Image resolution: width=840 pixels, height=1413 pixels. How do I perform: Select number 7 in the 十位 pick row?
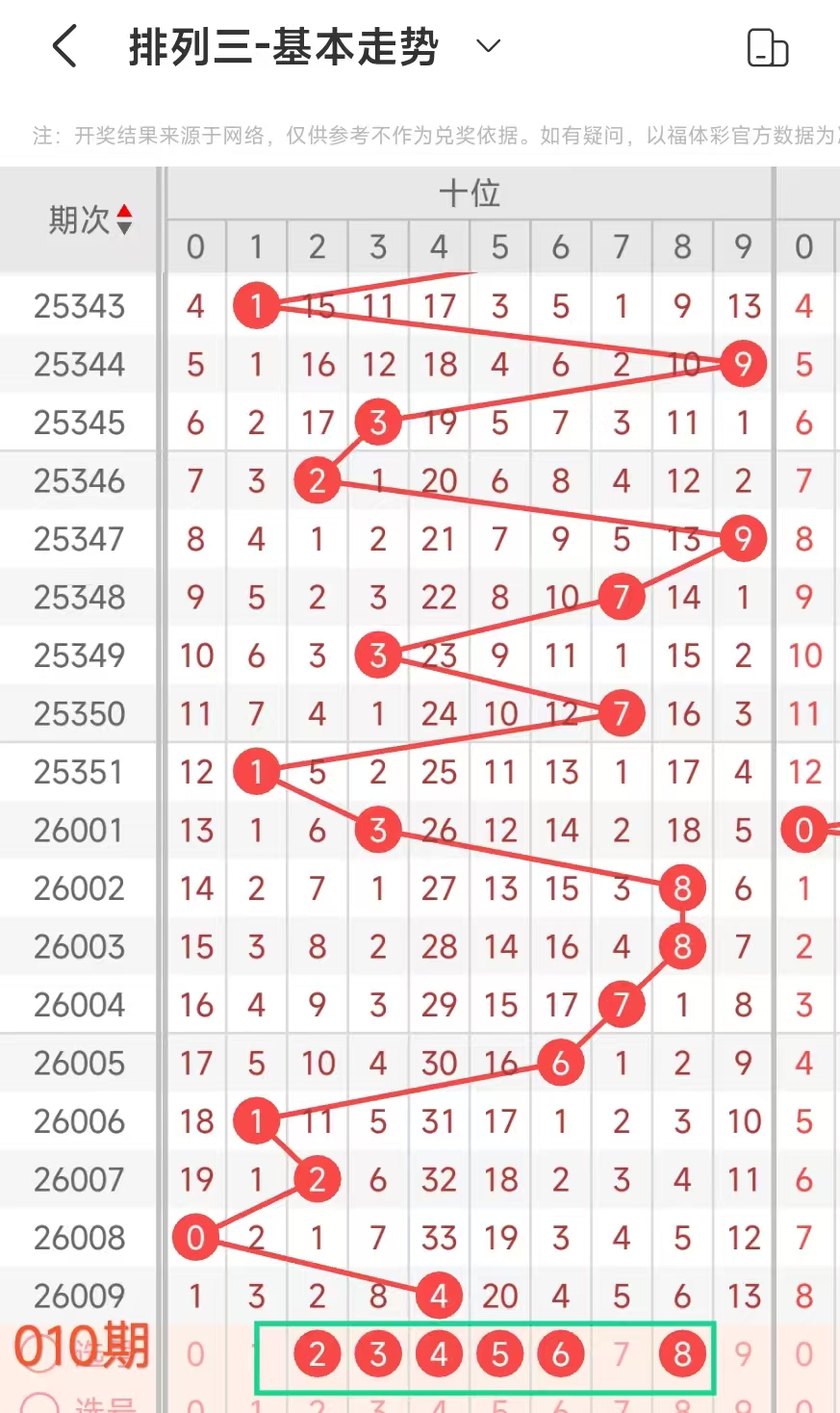point(622,1354)
